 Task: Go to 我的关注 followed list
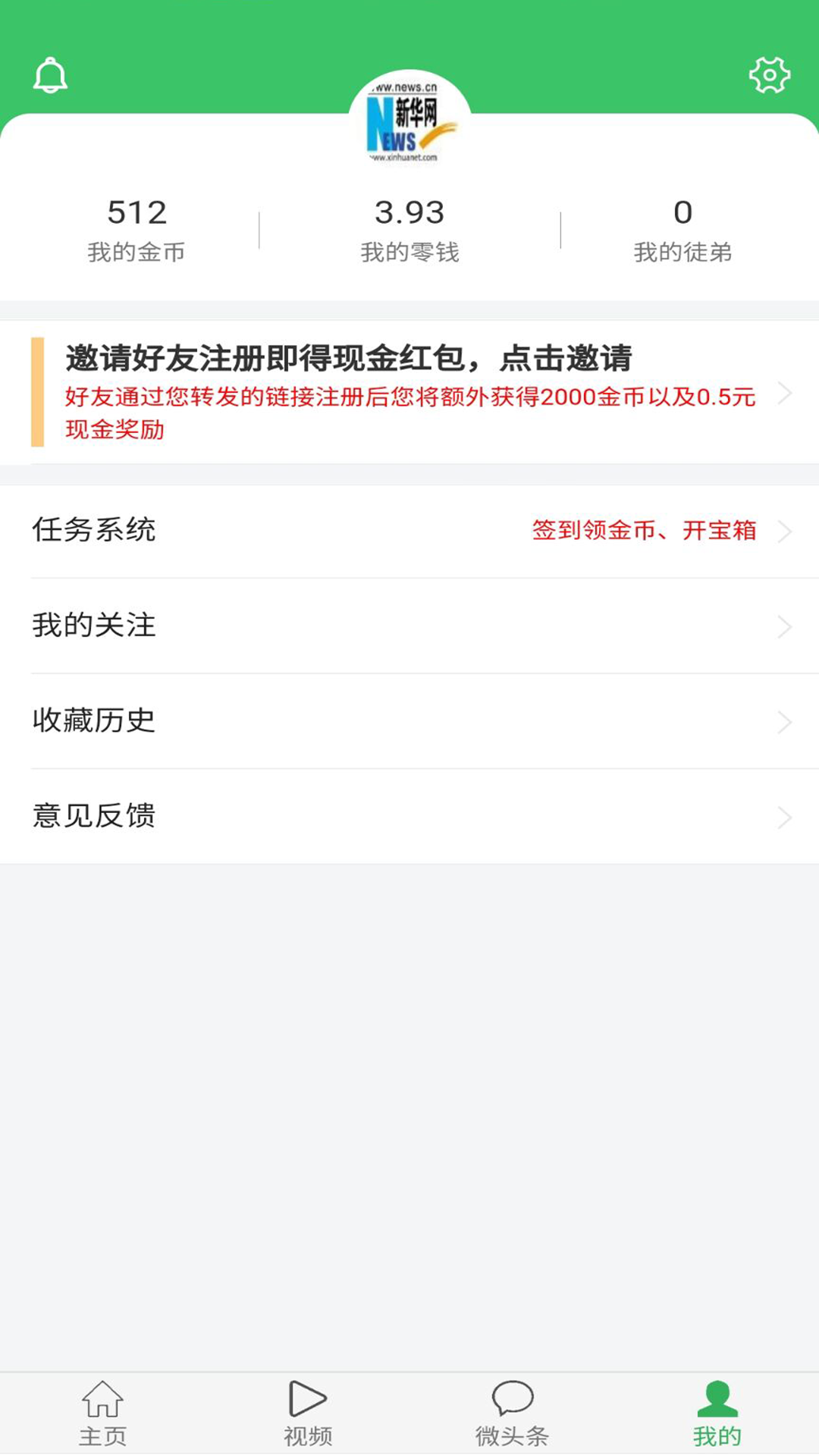coord(409,626)
